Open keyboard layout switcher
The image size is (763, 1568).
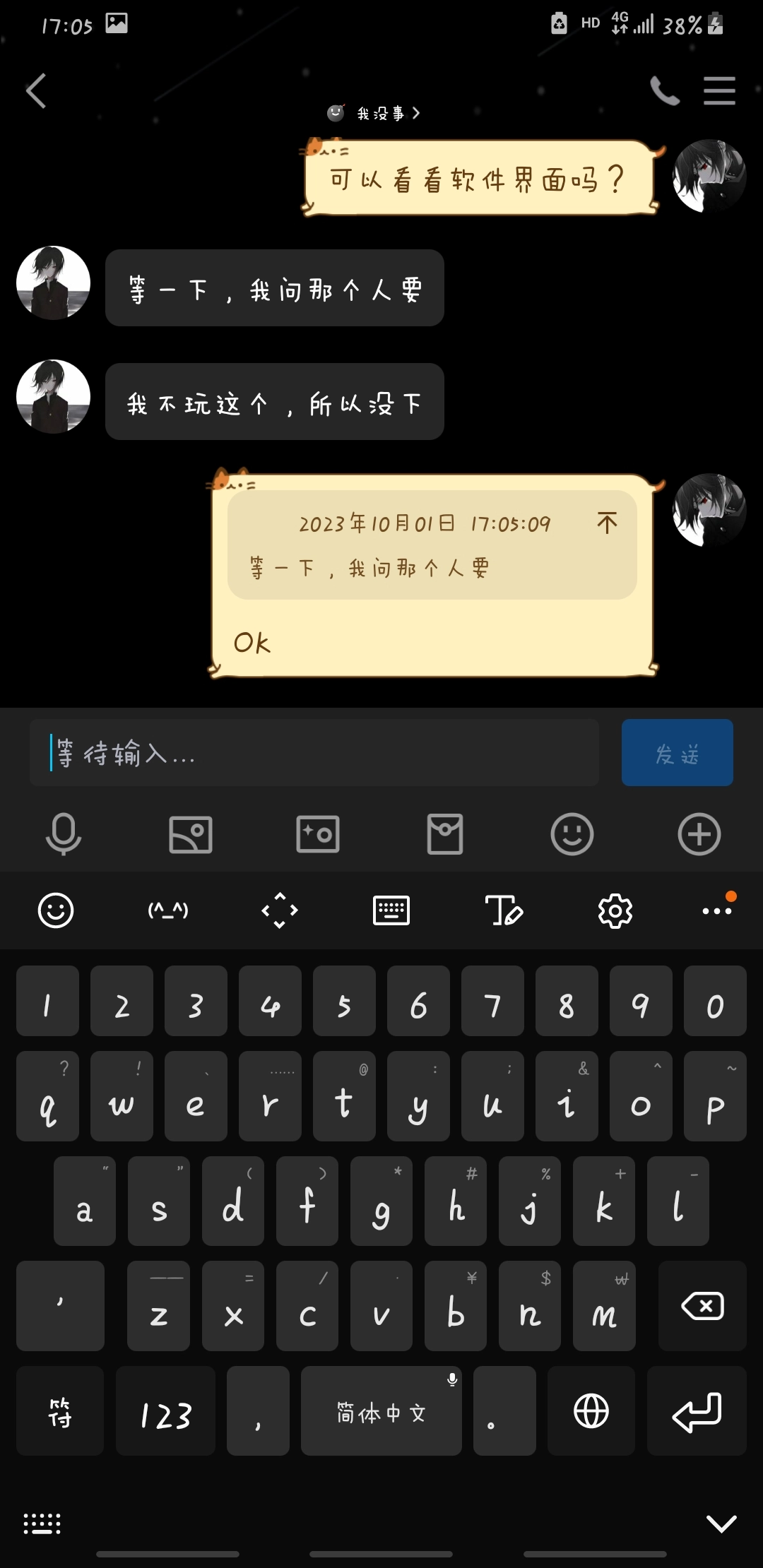pos(391,910)
